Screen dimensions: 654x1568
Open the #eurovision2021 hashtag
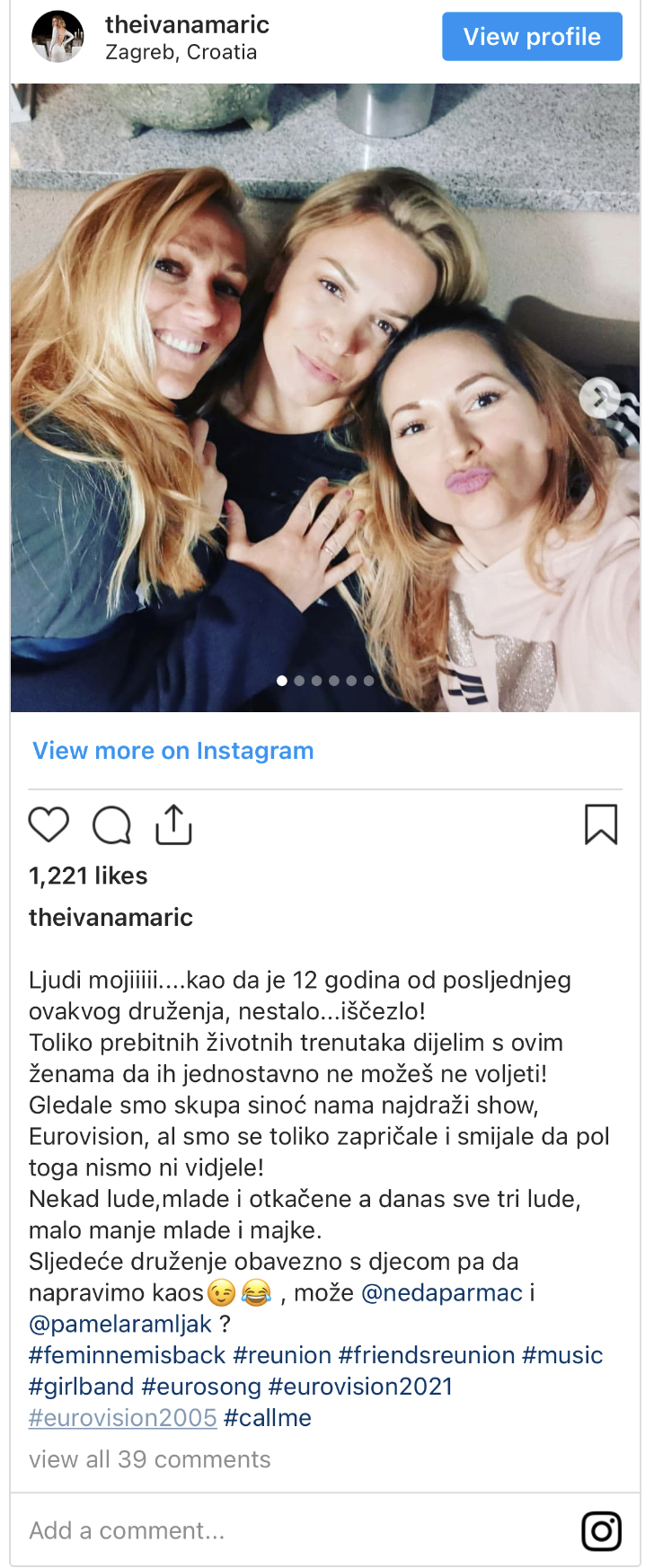(x=360, y=1387)
